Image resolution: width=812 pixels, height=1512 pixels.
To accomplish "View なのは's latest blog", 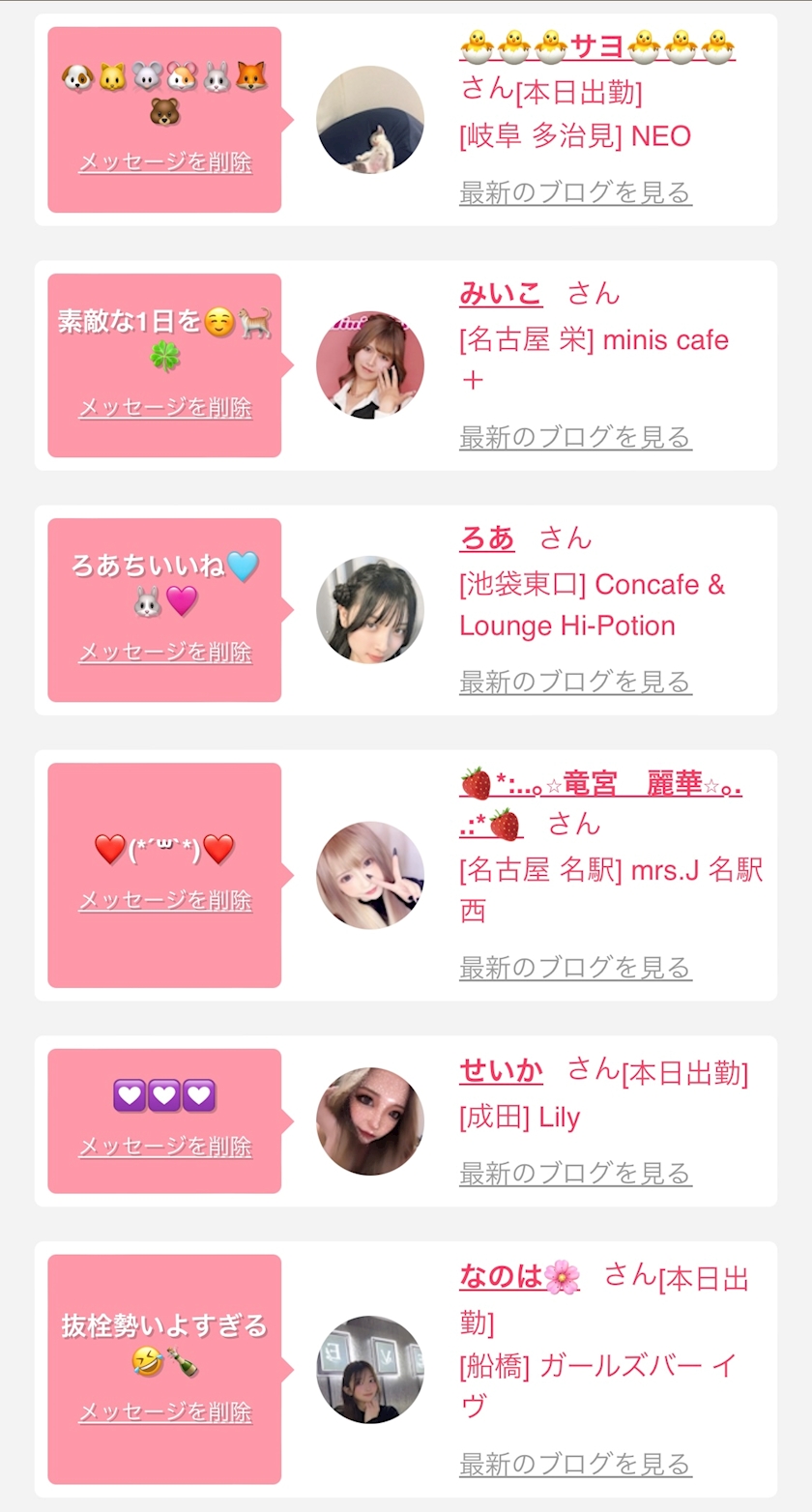I will [x=575, y=1464].
